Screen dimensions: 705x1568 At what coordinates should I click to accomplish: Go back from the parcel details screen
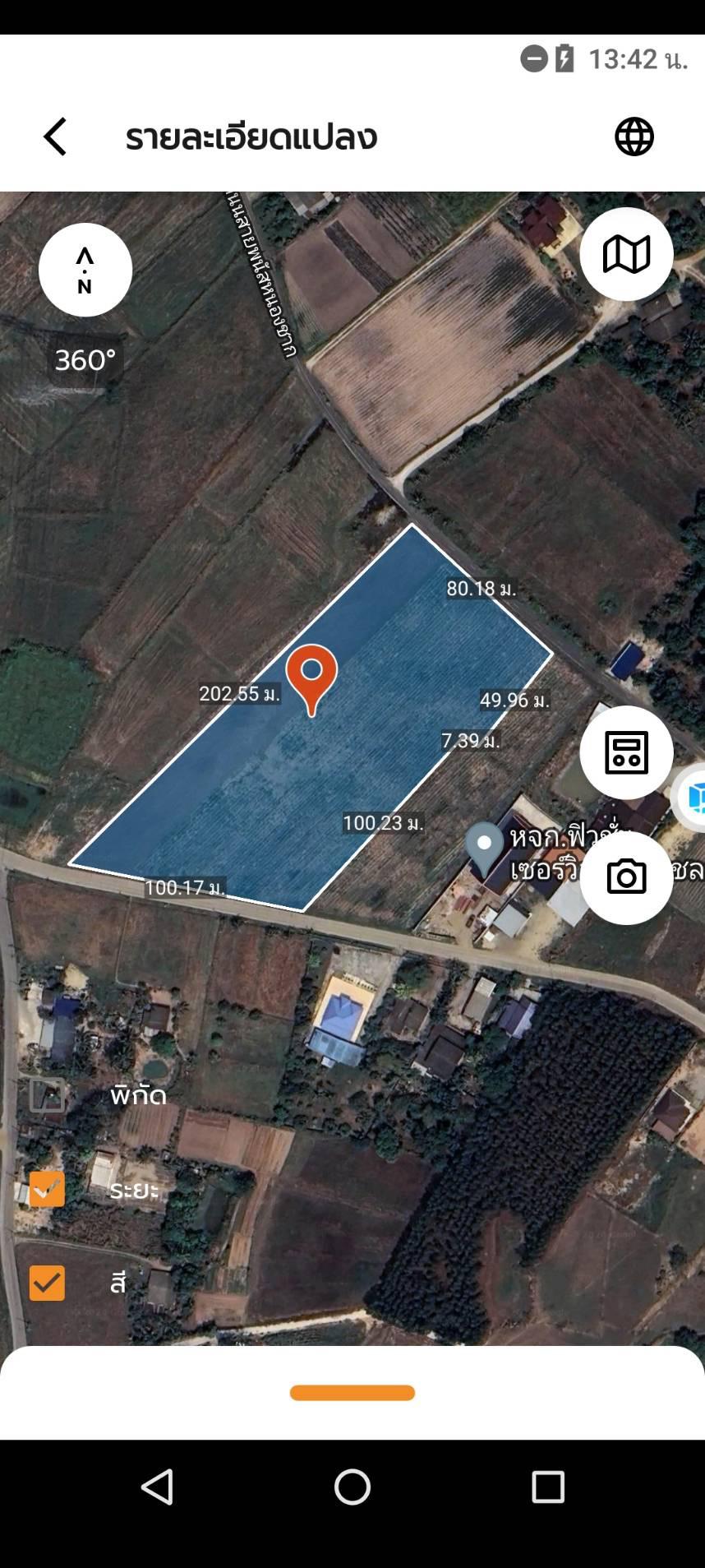pos(55,136)
